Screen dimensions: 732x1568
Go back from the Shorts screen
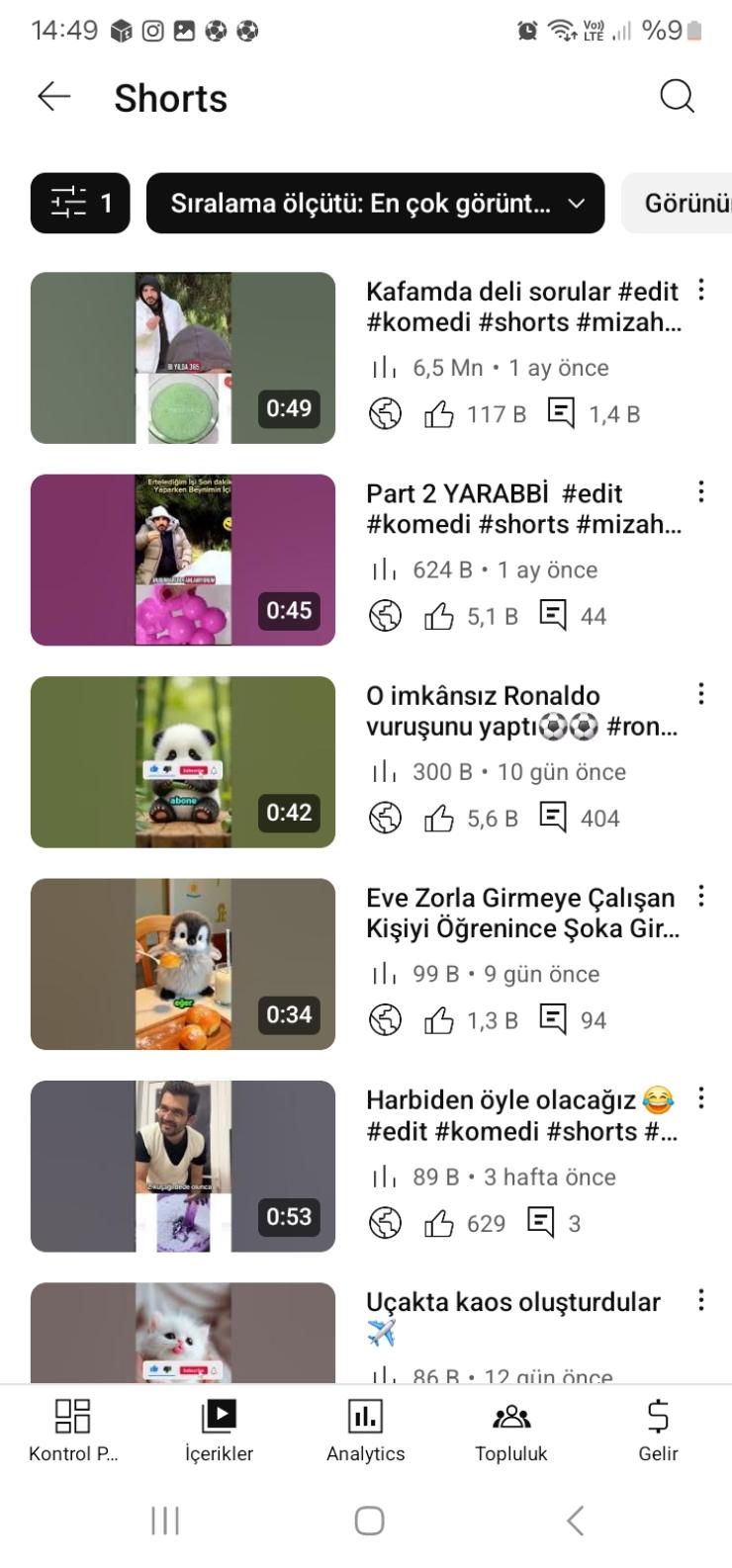click(x=54, y=97)
